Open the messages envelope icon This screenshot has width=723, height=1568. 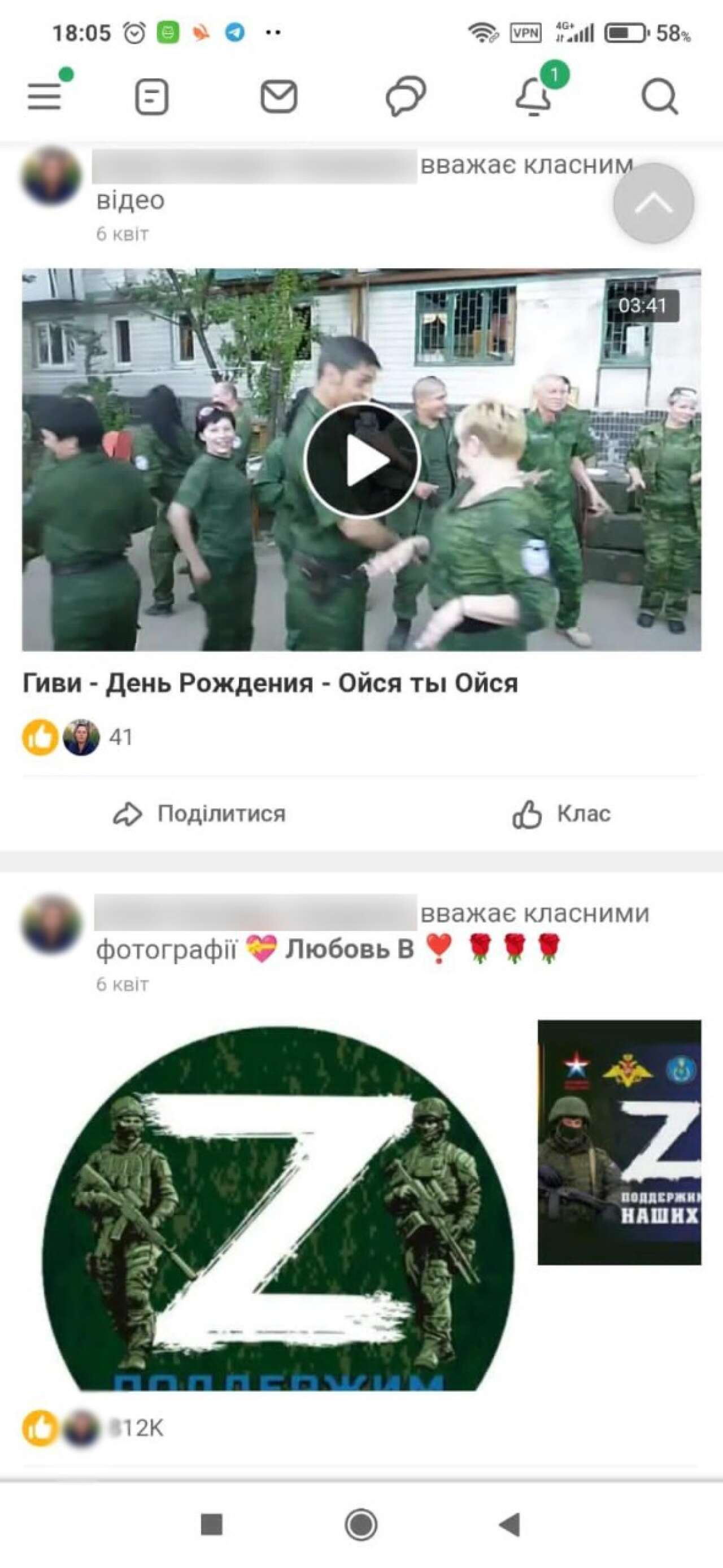point(279,97)
